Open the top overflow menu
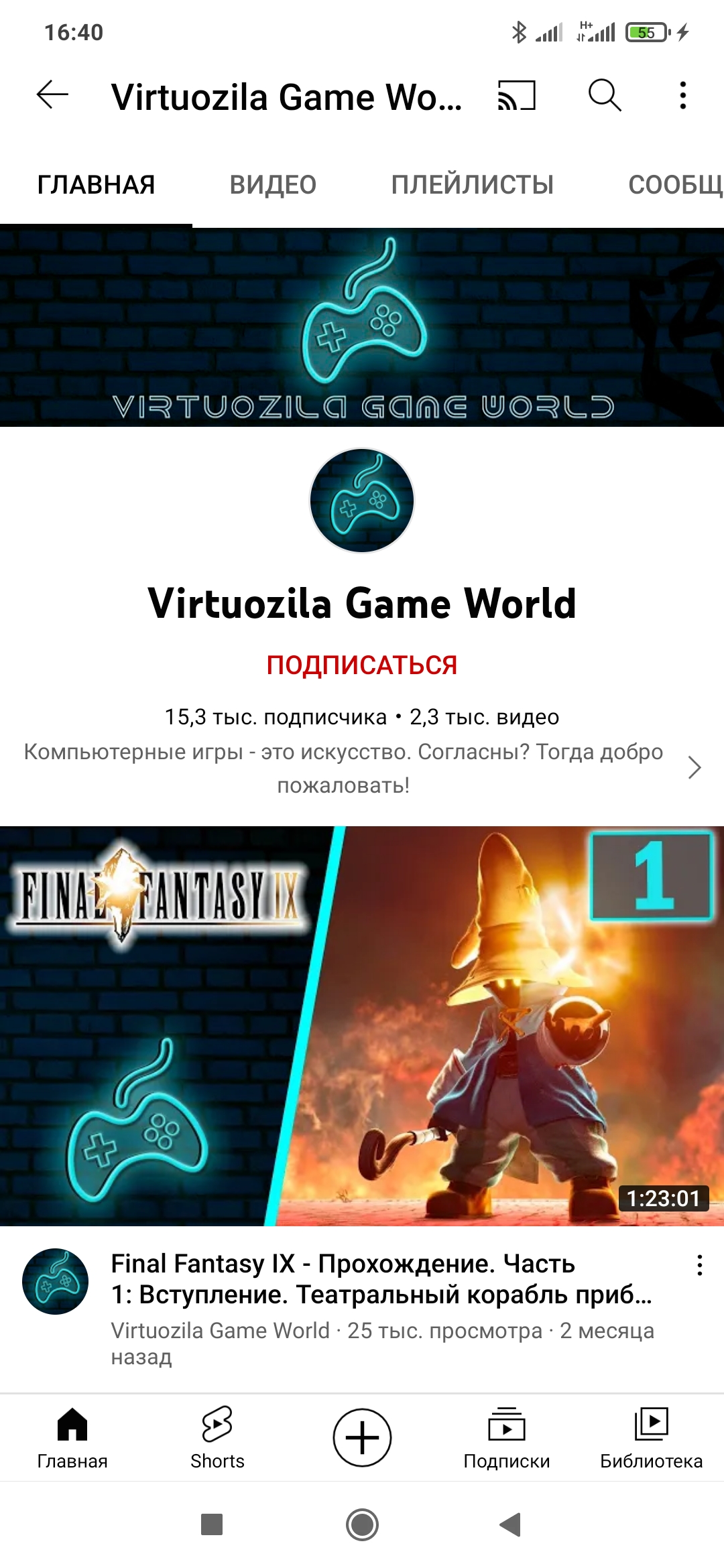The image size is (724, 1568). click(682, 95)
